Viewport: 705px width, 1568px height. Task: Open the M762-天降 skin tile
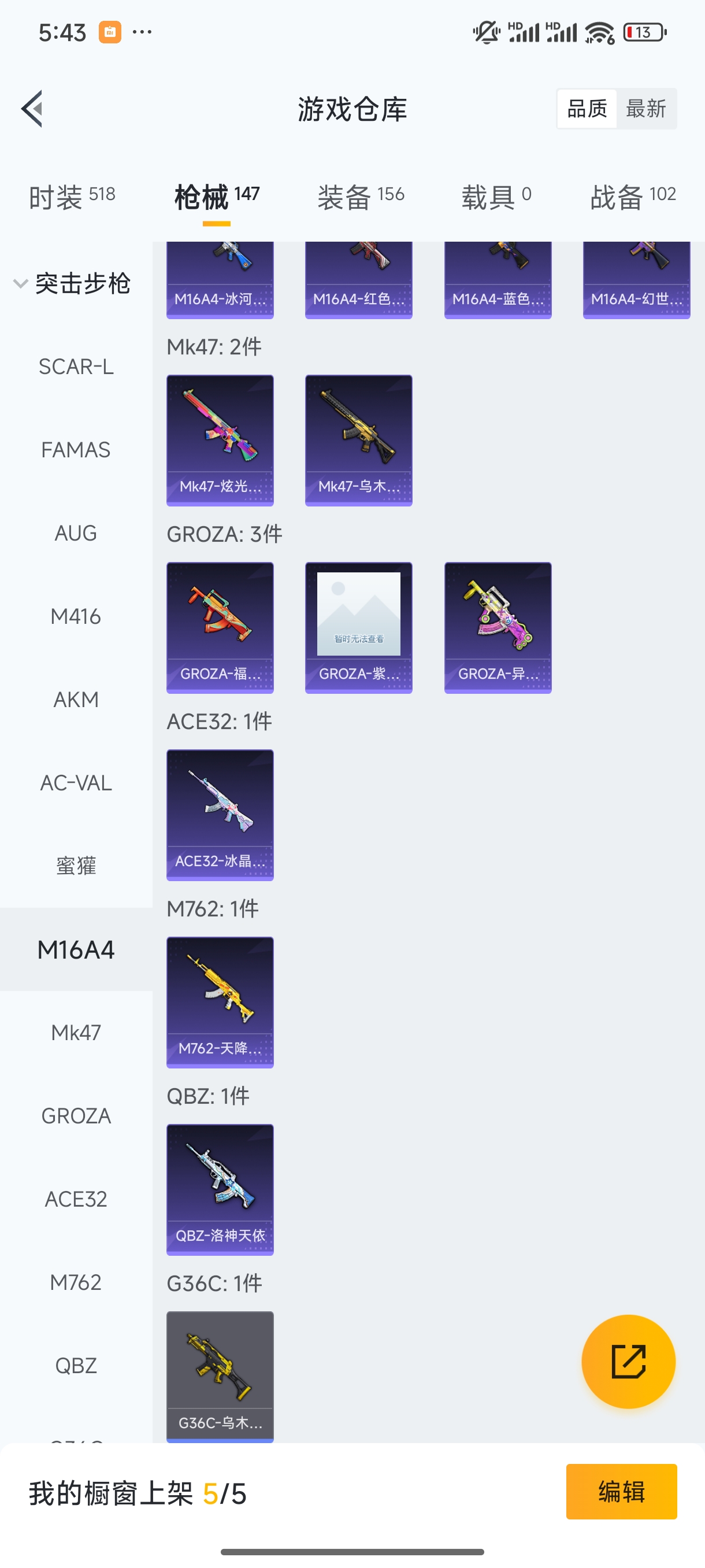pos(220,1002)
